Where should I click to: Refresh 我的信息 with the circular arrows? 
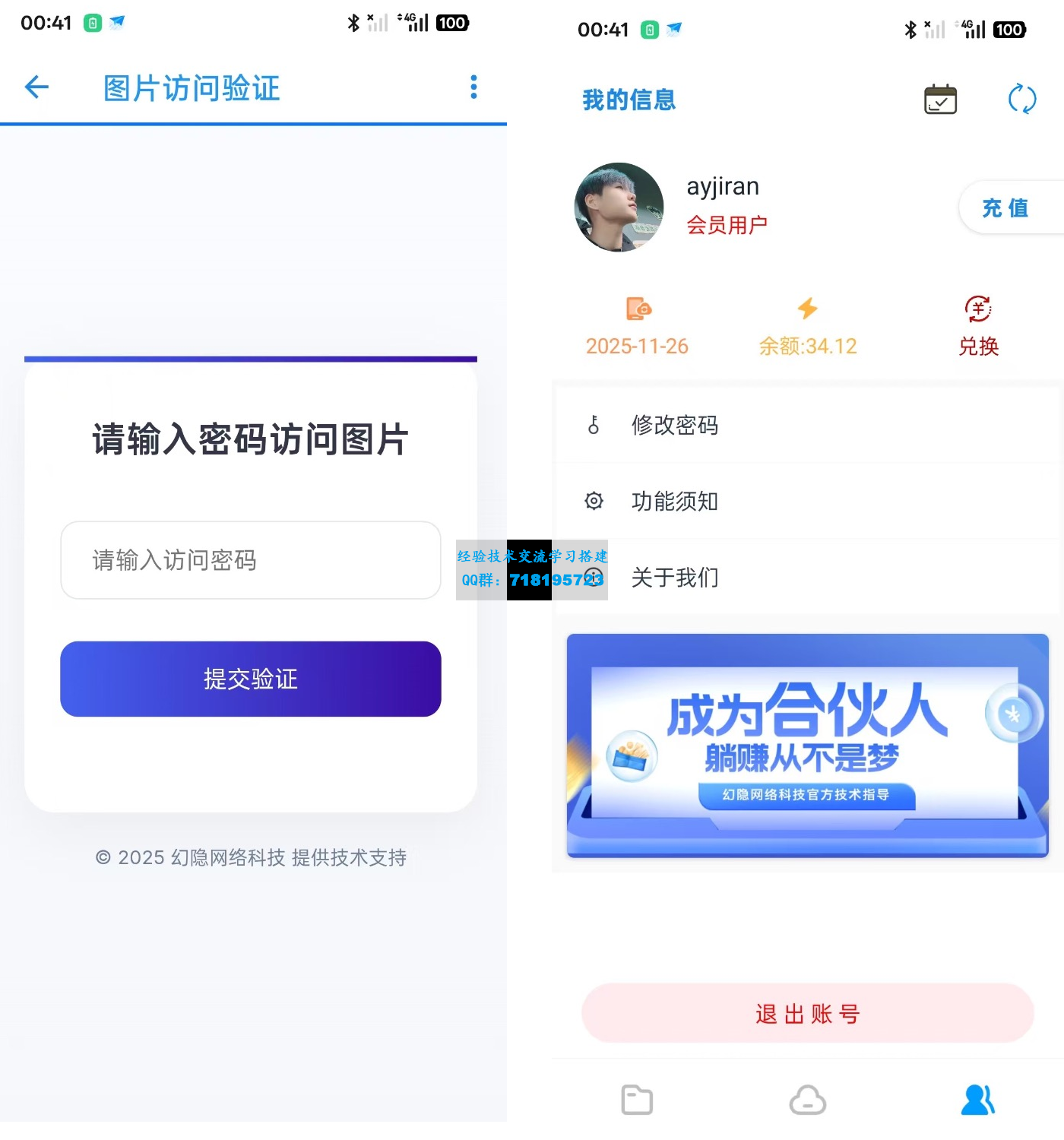click(1021, 100)
